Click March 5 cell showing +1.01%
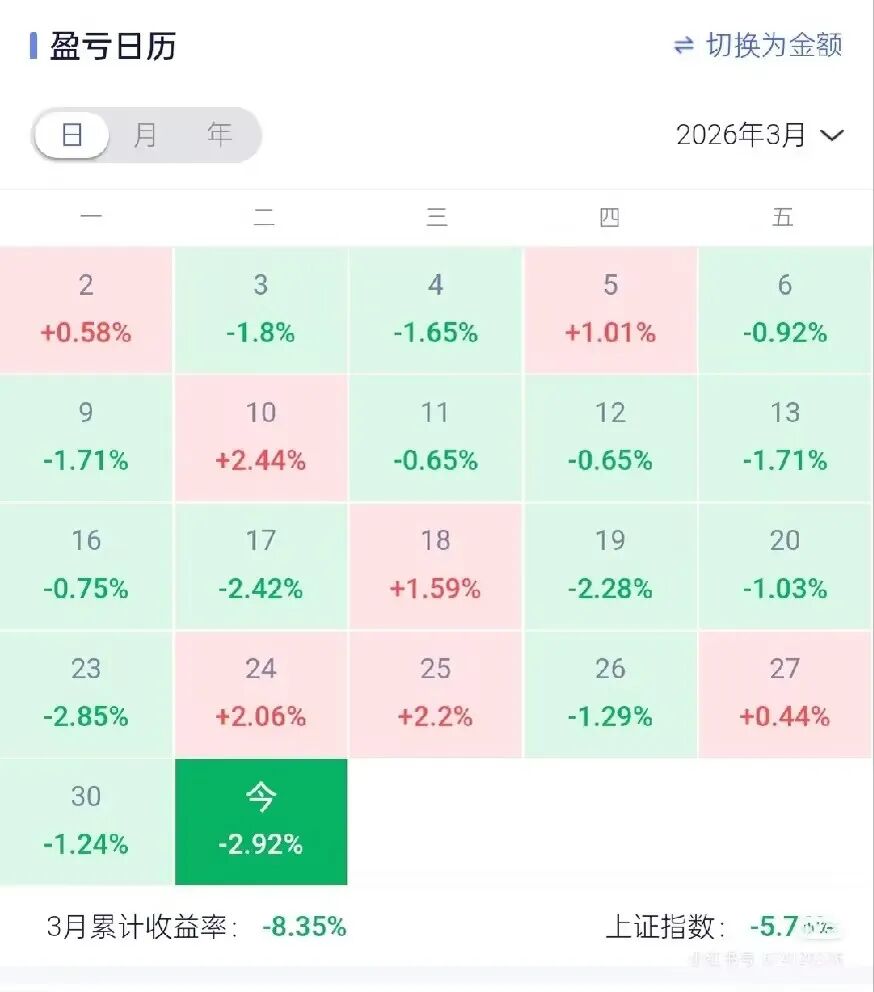This screenshot has height=992, width=874. click(x=610, y=310)
